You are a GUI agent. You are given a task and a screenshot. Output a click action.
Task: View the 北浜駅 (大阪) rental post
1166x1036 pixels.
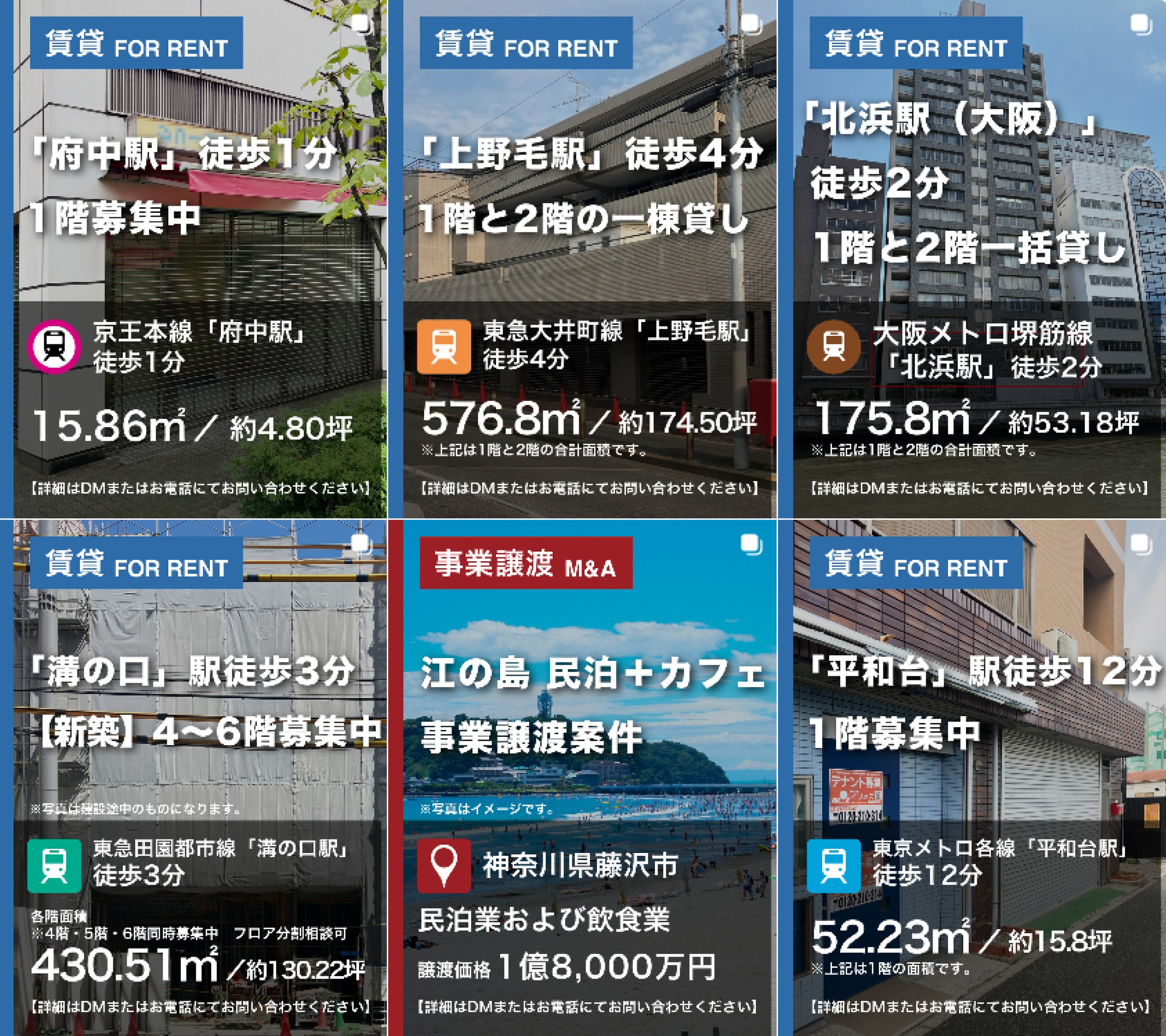coord(972,259)
